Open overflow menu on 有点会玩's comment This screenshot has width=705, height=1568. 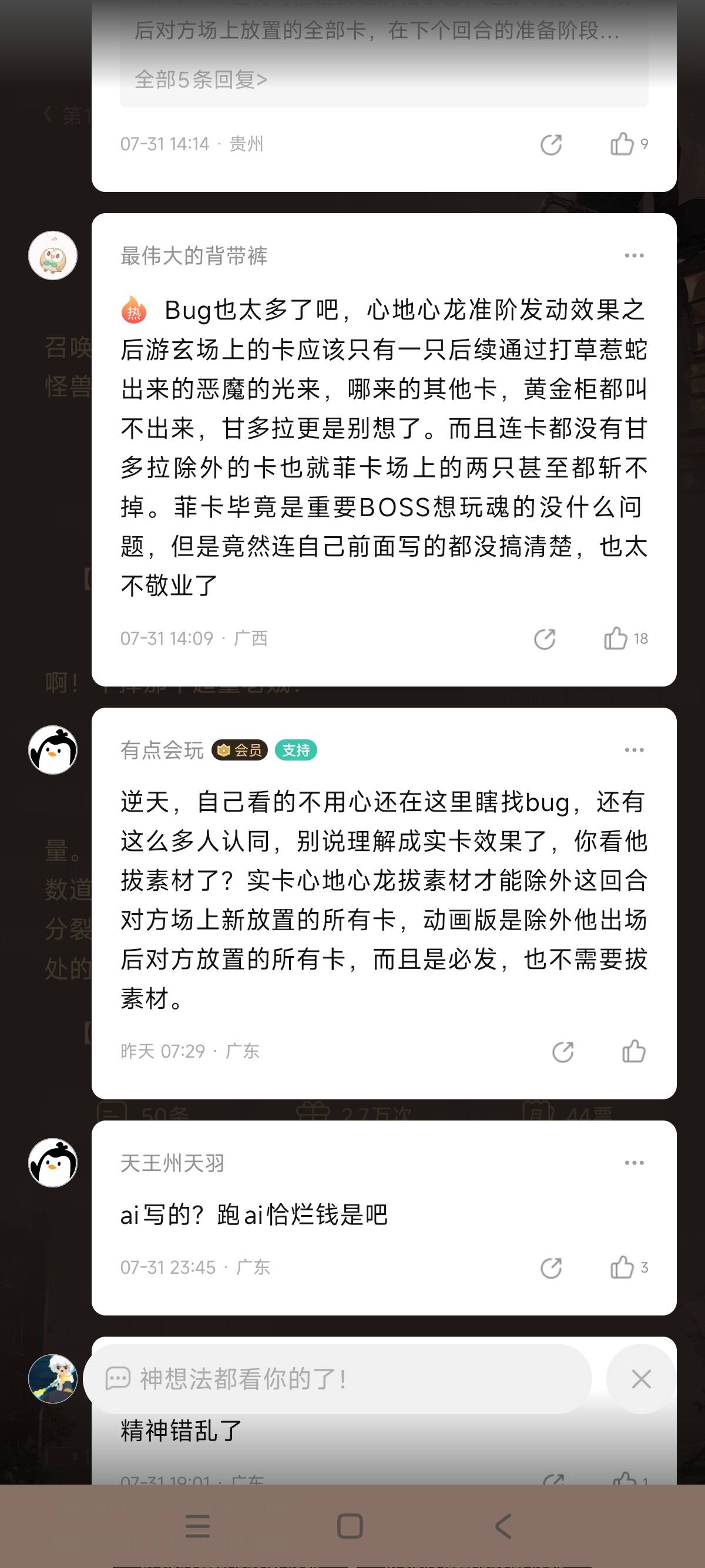point(634,750)
